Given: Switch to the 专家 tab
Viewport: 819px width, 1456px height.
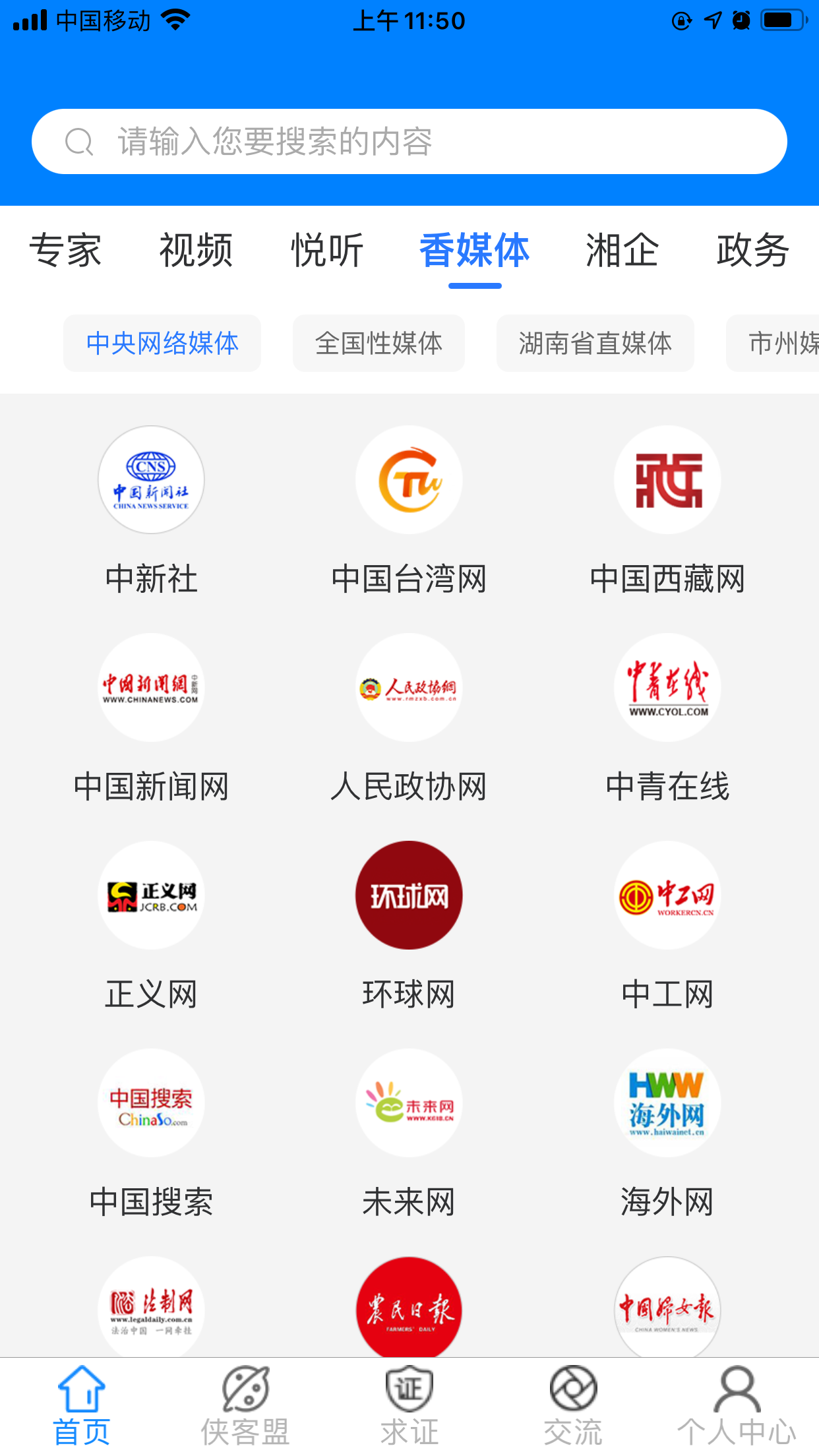Looking at the screenshot, I should (65, 251).
